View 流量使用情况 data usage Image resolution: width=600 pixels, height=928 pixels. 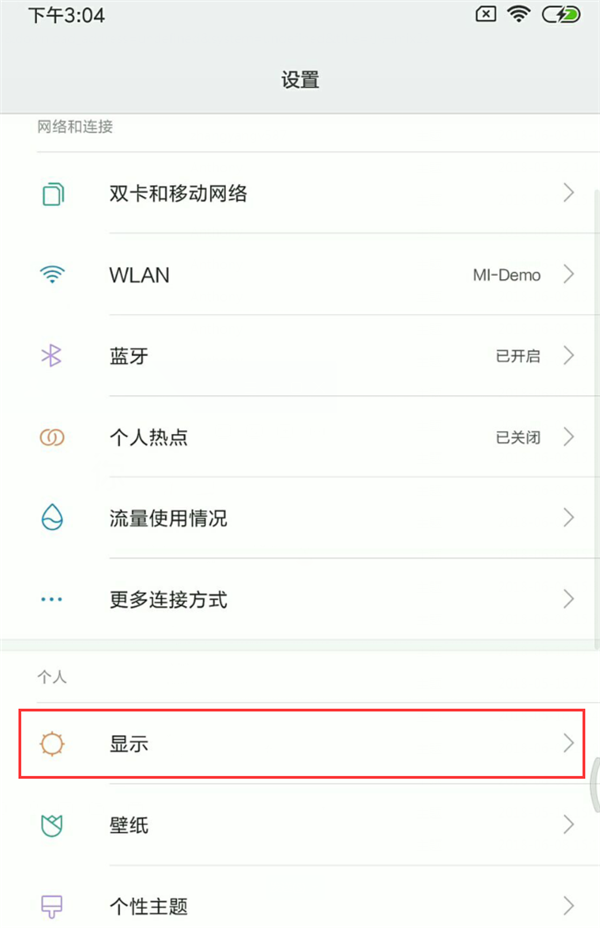(300, 518)
